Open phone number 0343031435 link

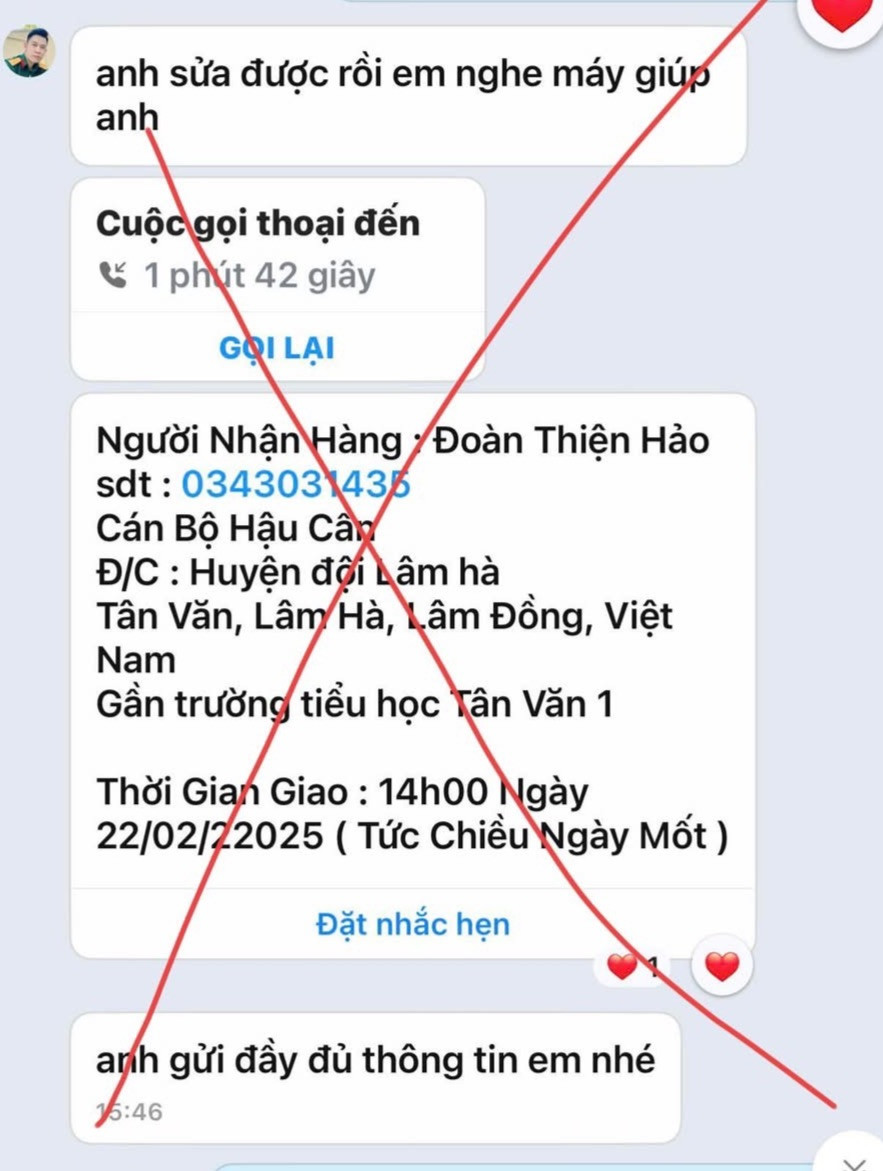tap(295, 484)
